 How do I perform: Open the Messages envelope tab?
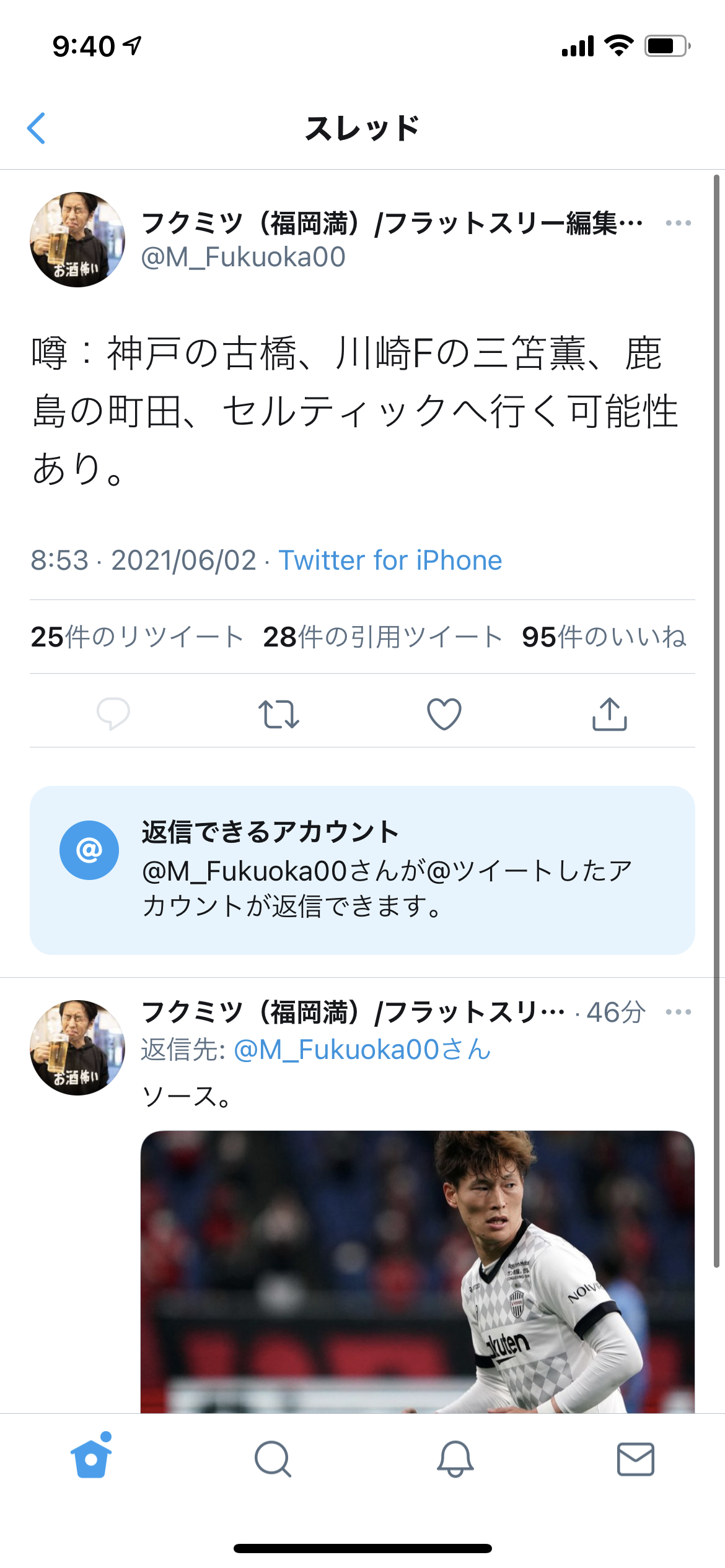(636, 1459)
